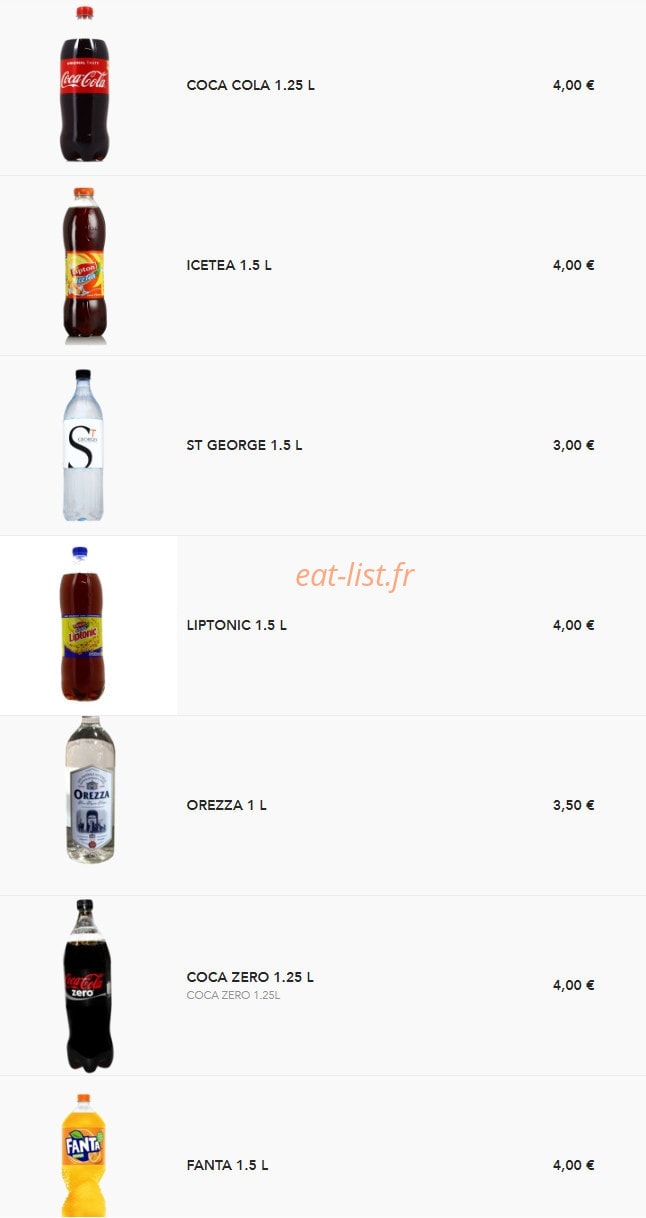Choose the Fanta 1.5 L item
Screen dimensions: 646x1218
323,1147
